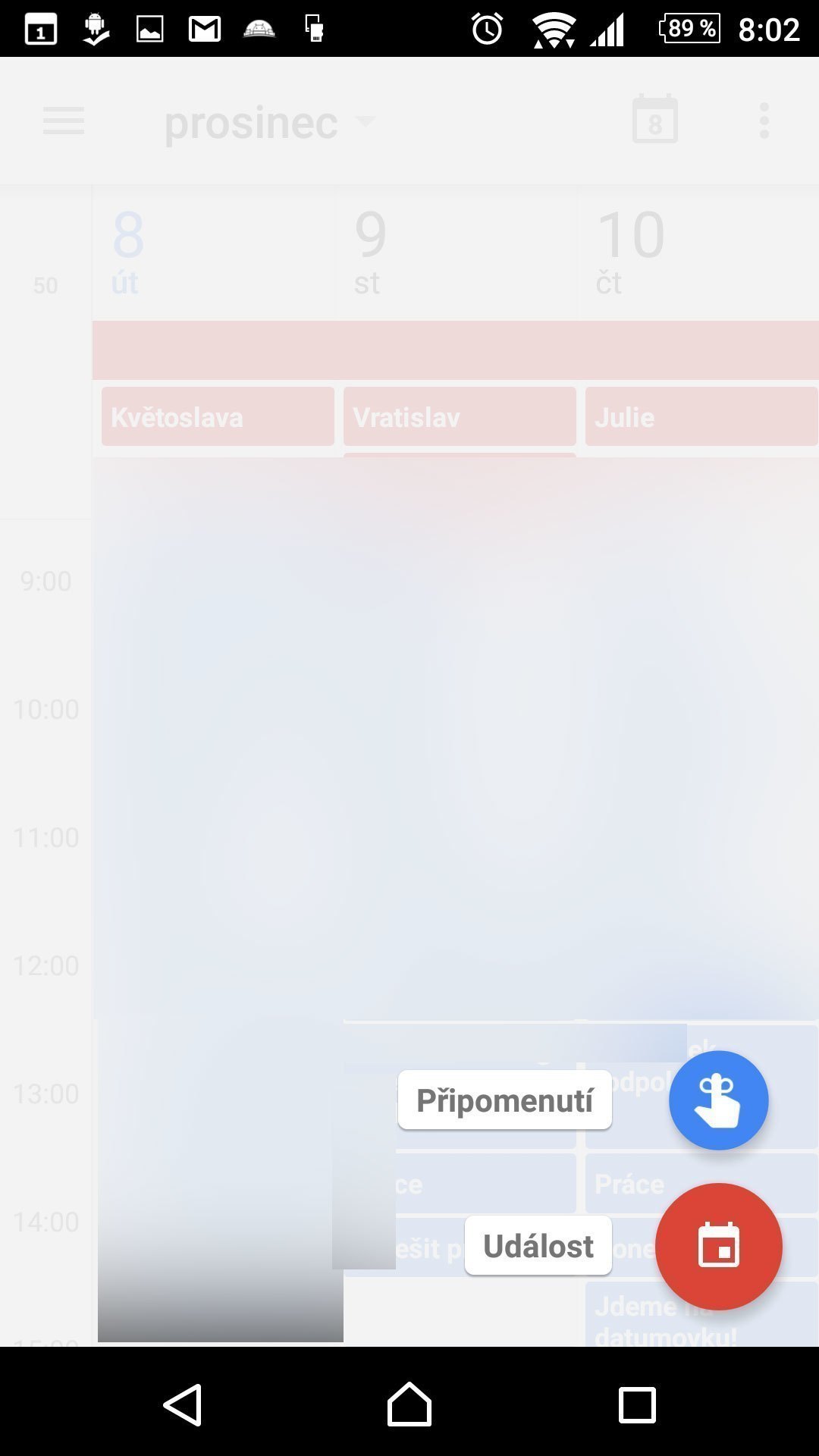
Task: Select the Připomenutí label
Action: click(x=504, y=1100)
